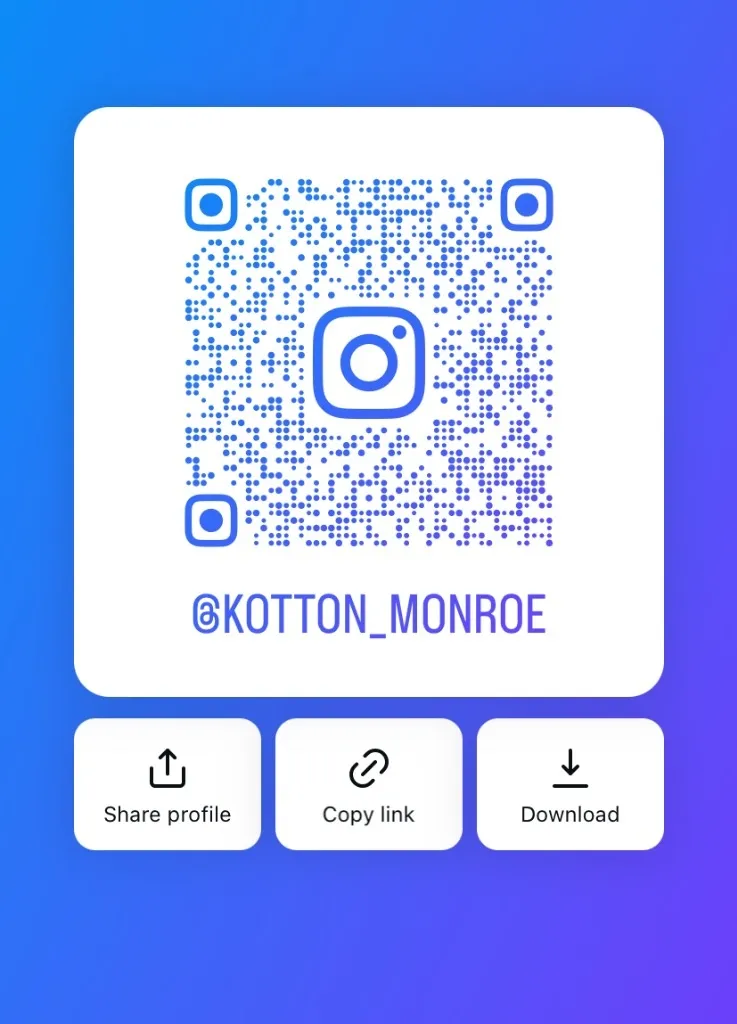Tap the Share profile button
737x1024 pixels.
[x=167, y=784]
